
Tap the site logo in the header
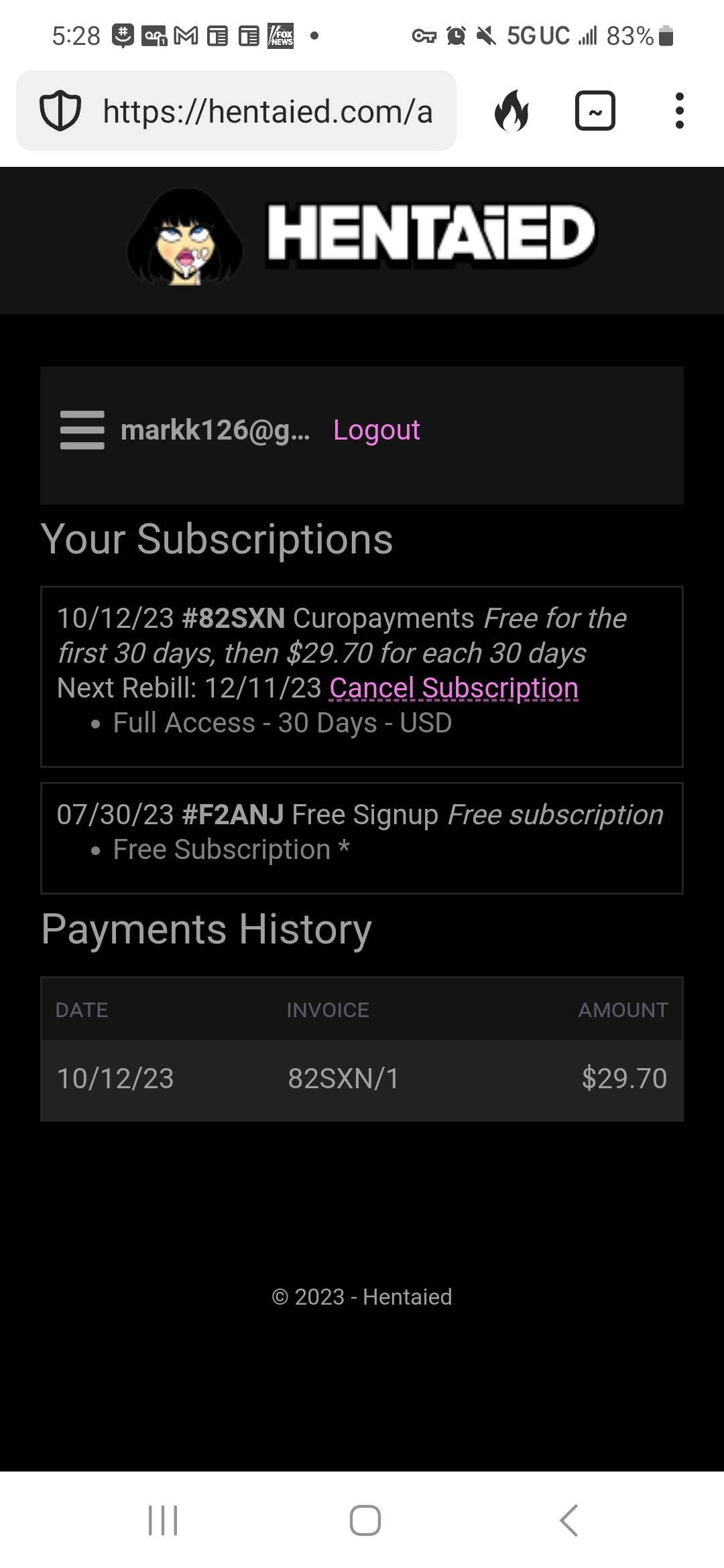[x=362, y=236]
